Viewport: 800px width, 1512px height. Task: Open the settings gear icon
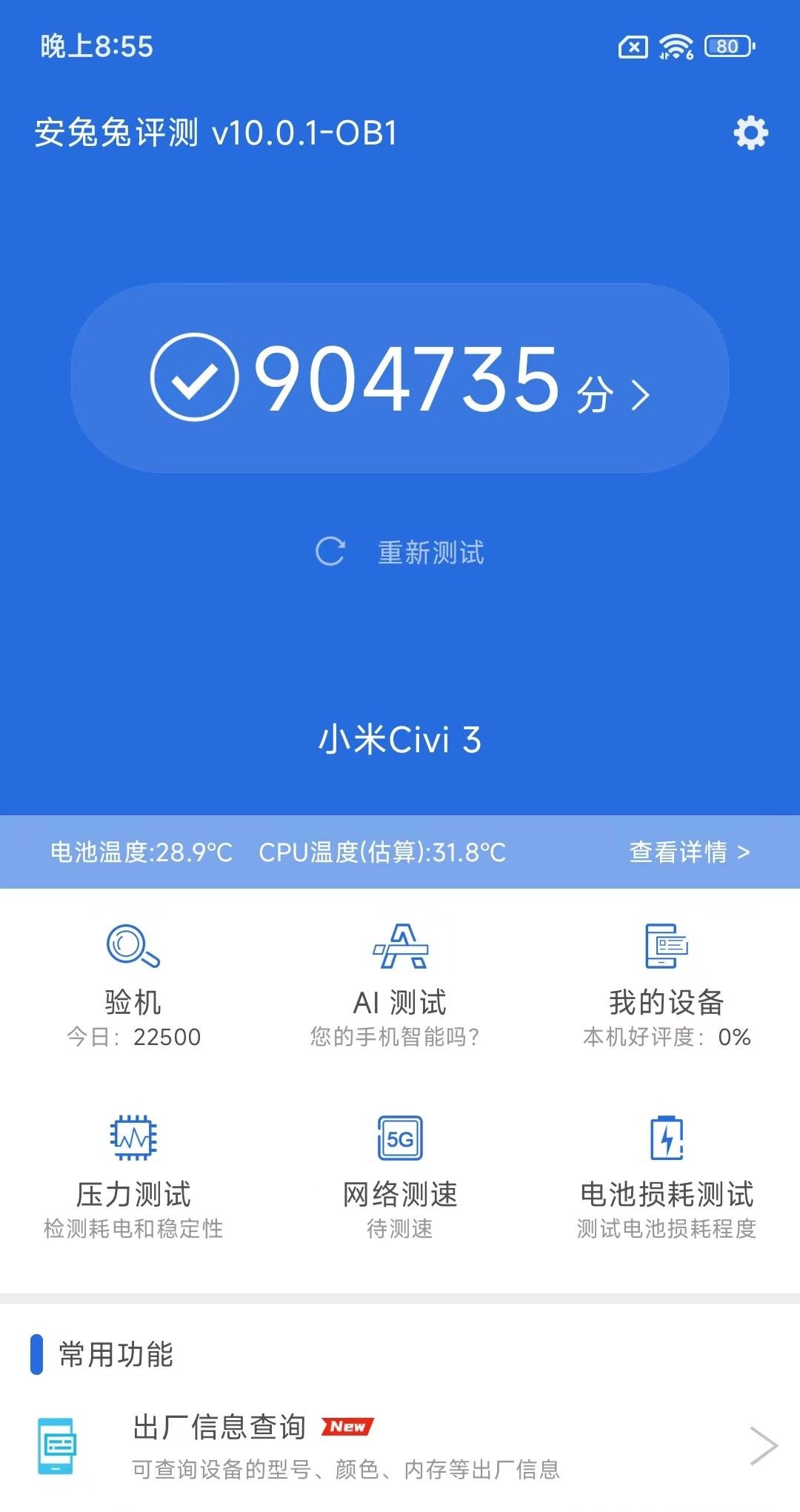[x=750, y=133]
